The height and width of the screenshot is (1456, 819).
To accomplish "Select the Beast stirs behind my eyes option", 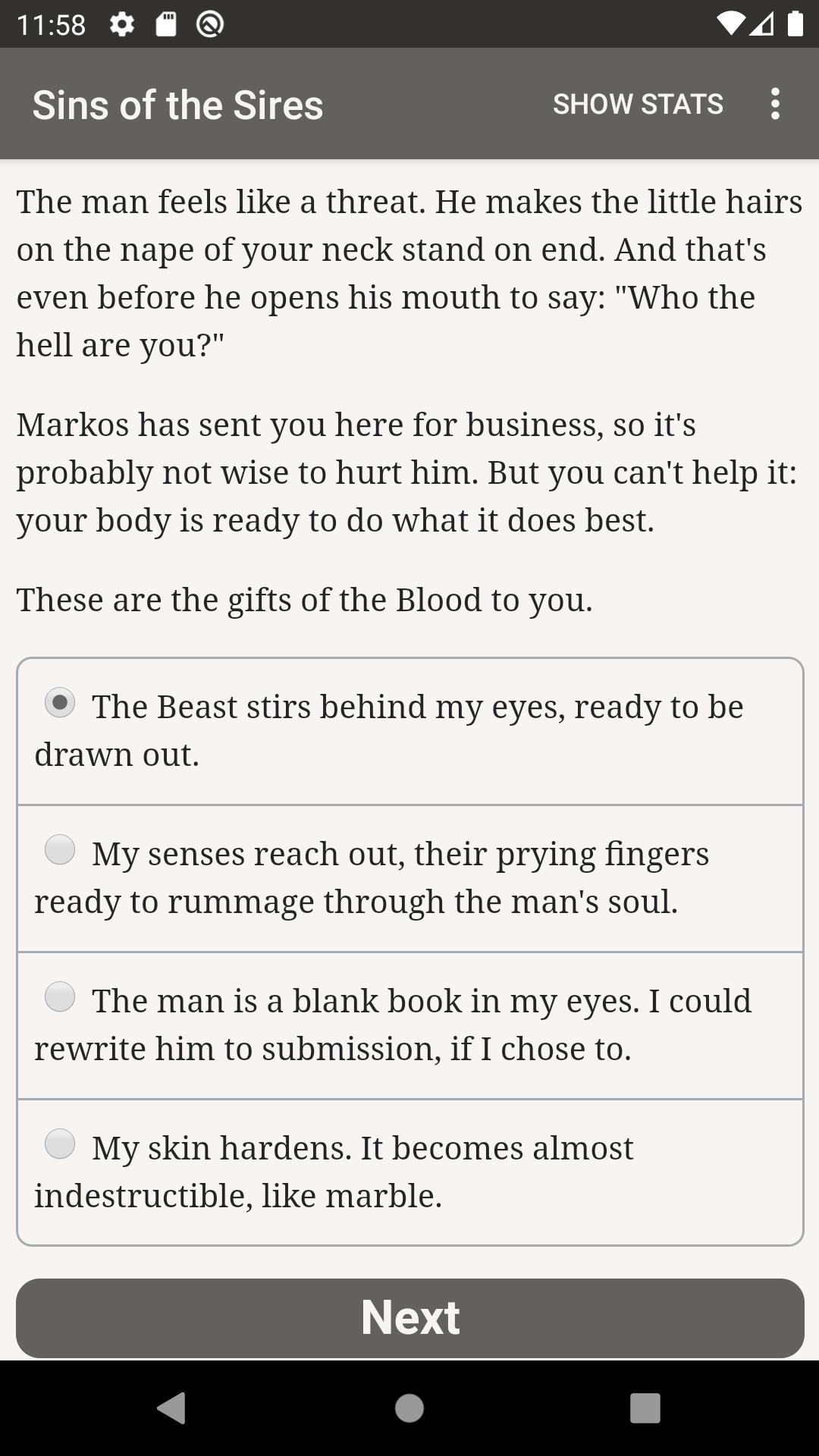I will point(410,731).
